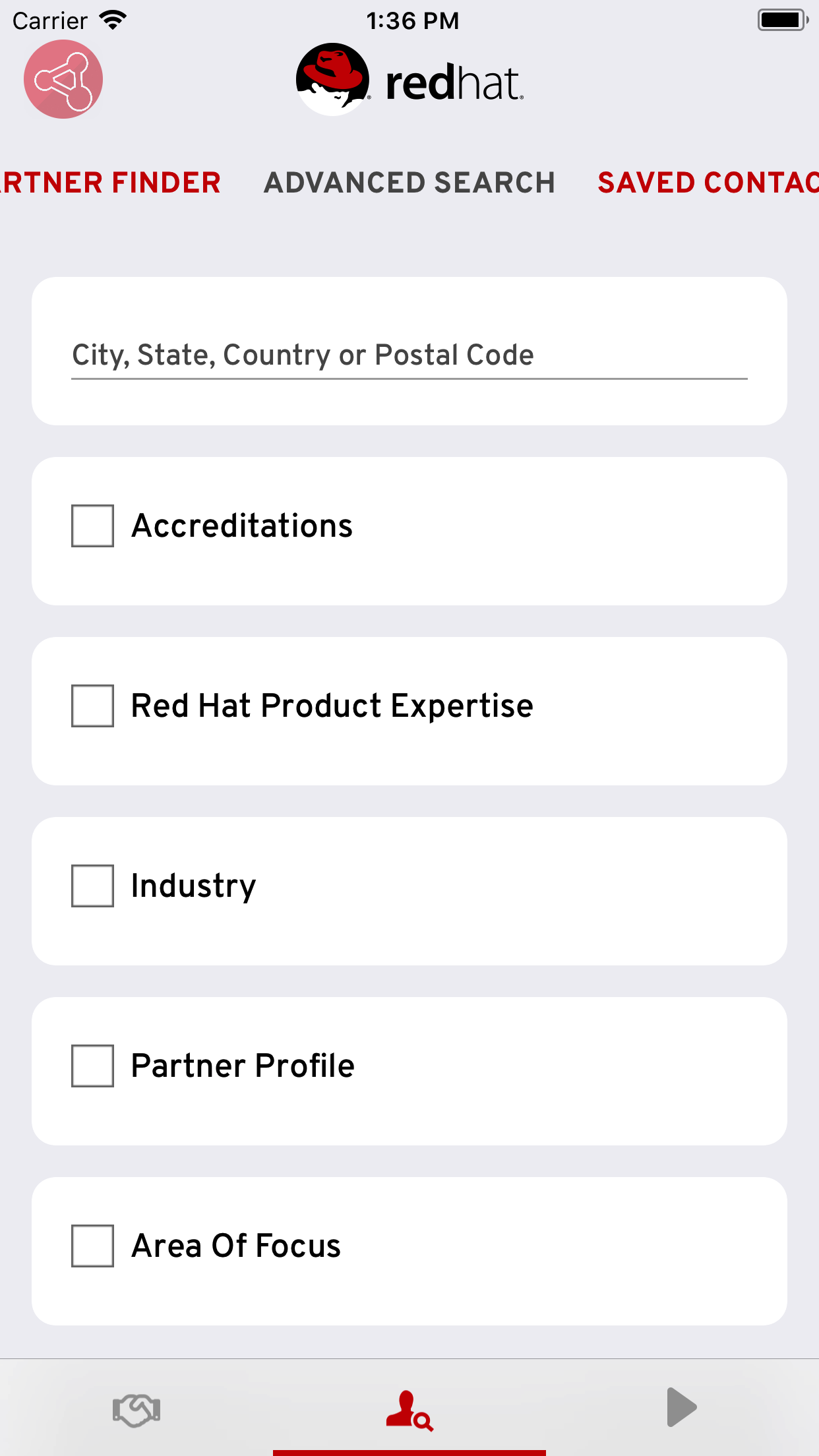This screenshot has height=1456, width=819.
Task: Check the Partner Profile box
Action: coord(92,1066)
